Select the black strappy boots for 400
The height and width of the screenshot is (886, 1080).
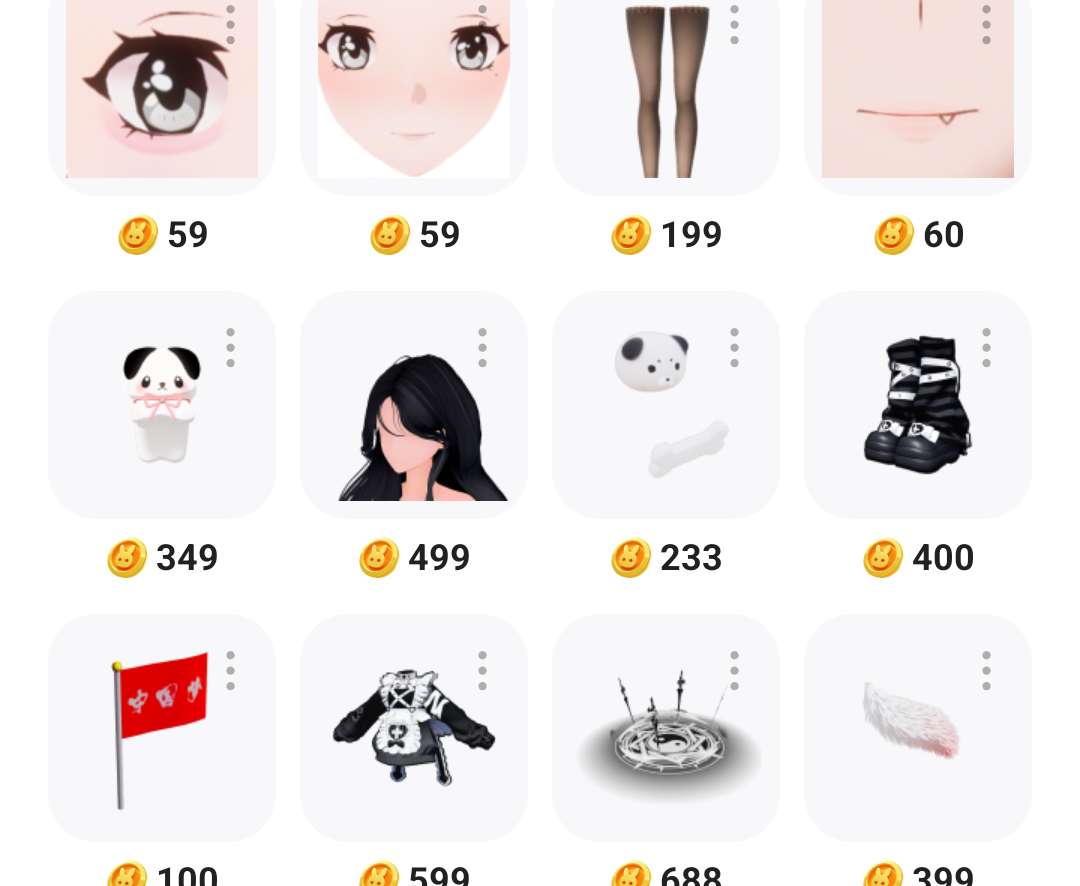click(918, 405)
